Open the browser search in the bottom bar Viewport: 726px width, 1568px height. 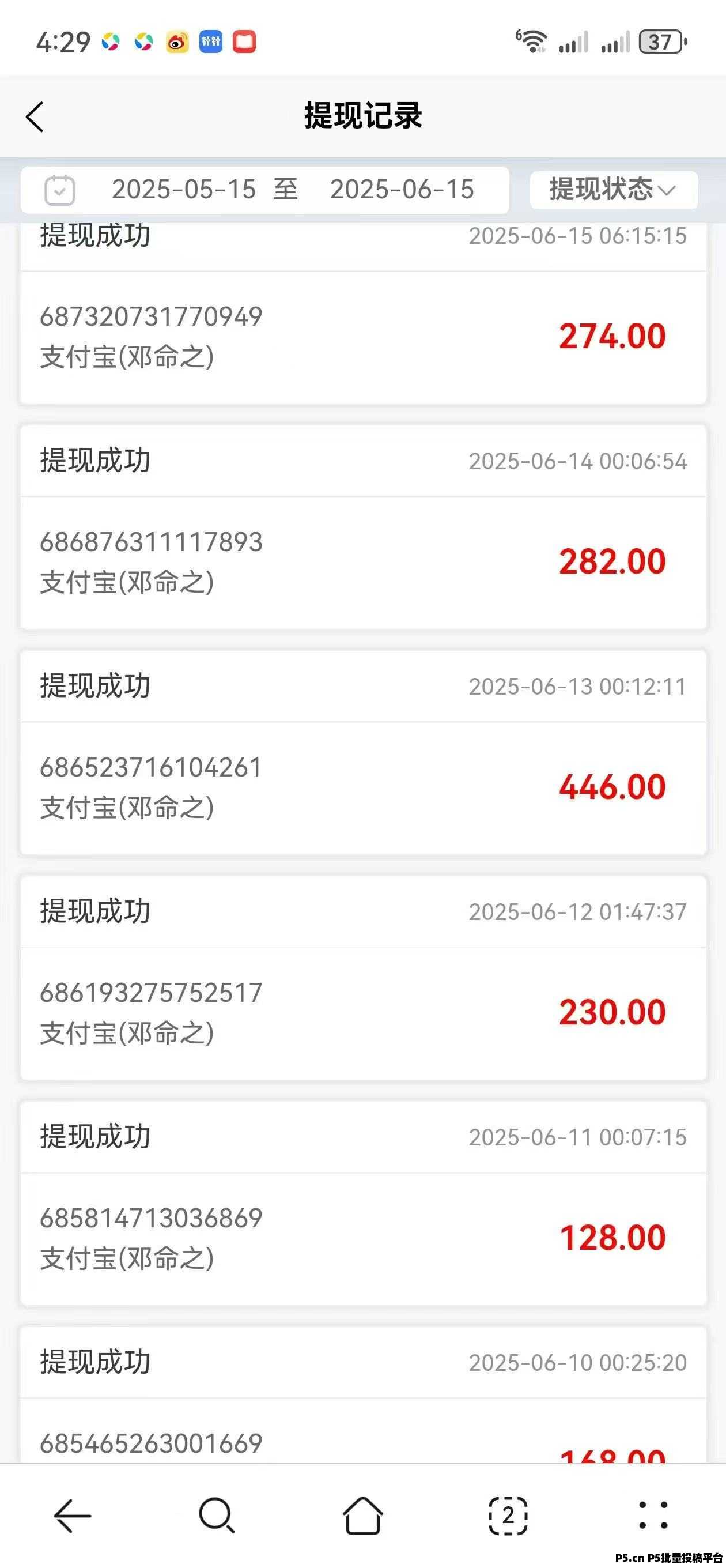click(x=217, y=1515)
